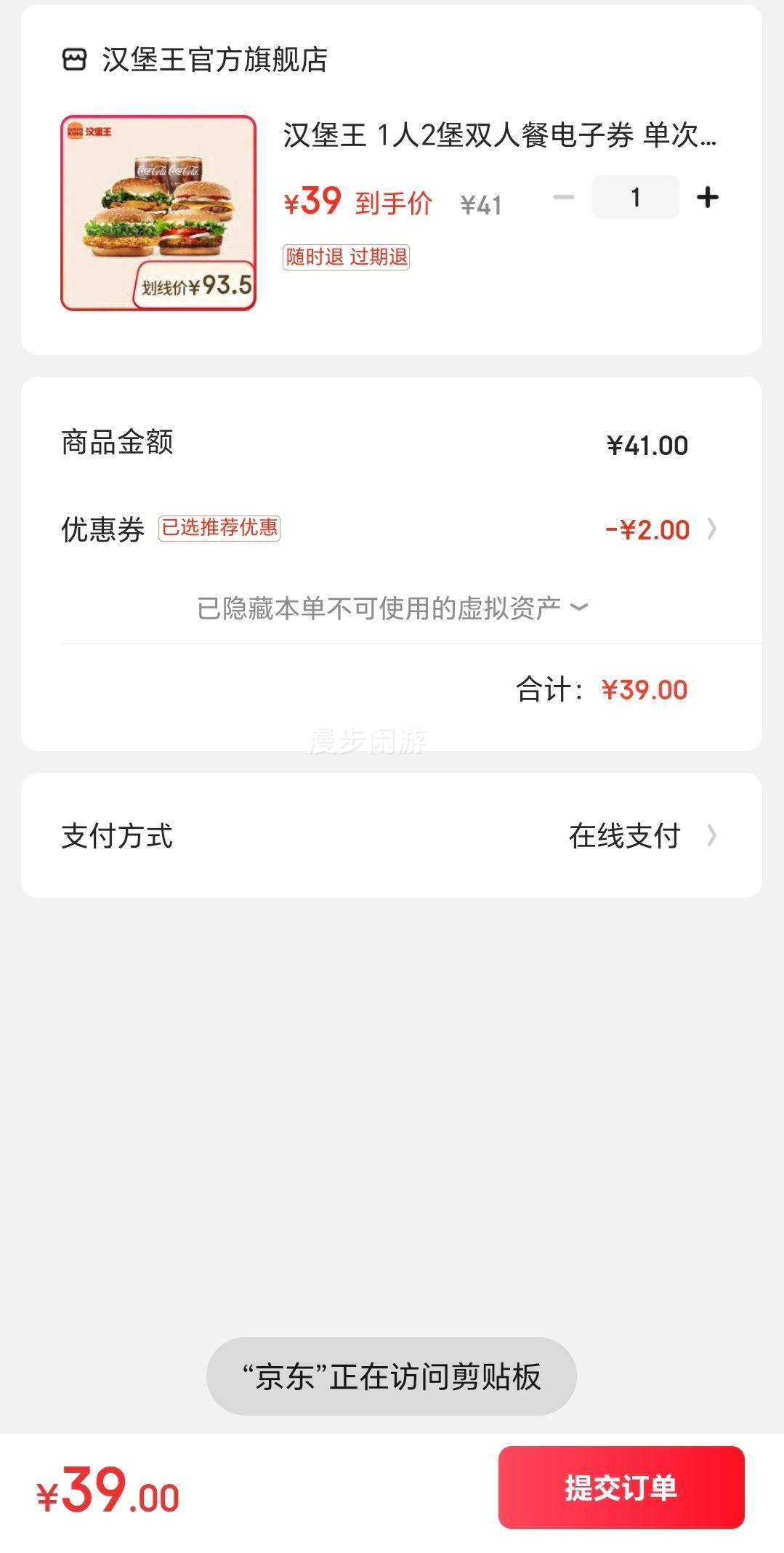The height and width of the screenshot is (1553, 784).
Task: Open the 汉堡王官方旗舰店 store page
Action: pyautogui.click(x=214, y=60)
